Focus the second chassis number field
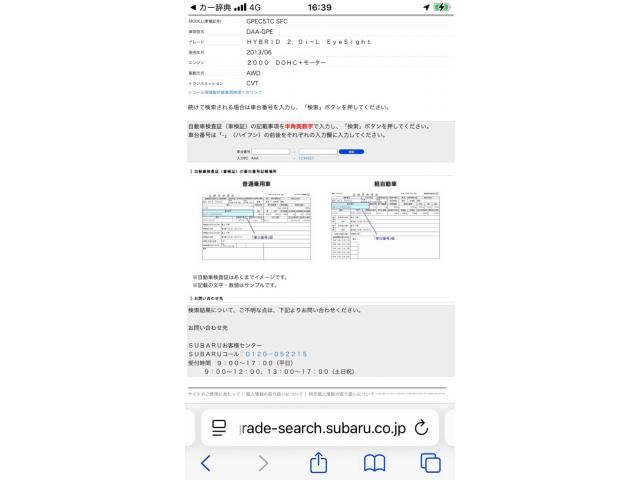640x480 pixels. point(318,151)
